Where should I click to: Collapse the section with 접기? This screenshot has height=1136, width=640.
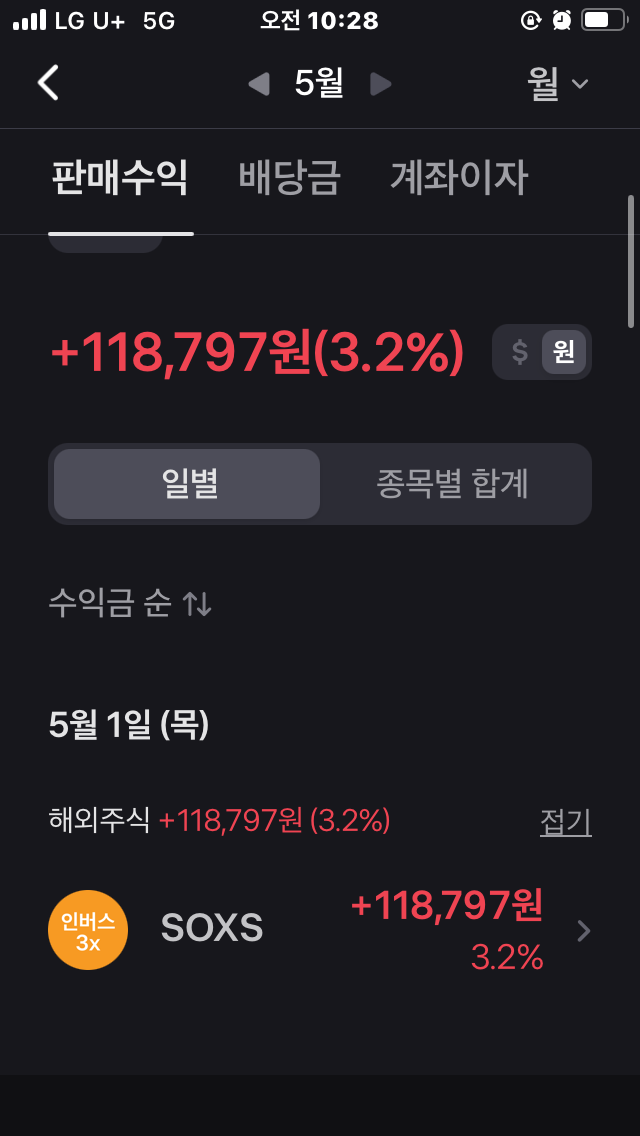click(x=565, y=822)
